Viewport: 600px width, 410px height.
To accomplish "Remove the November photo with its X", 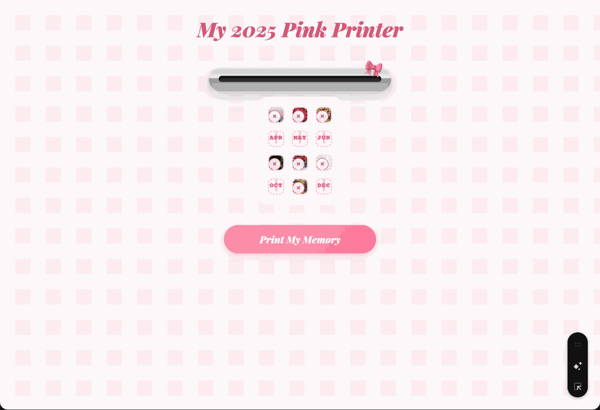I will pos(300,187).
